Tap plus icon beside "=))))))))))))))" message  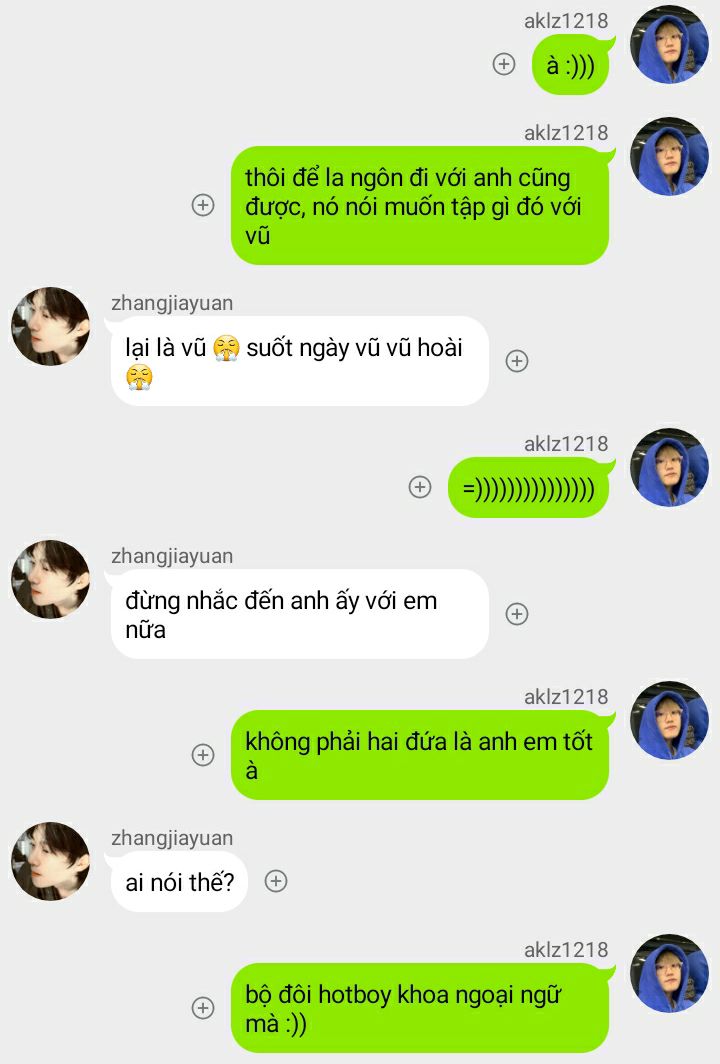pos(420,487)
